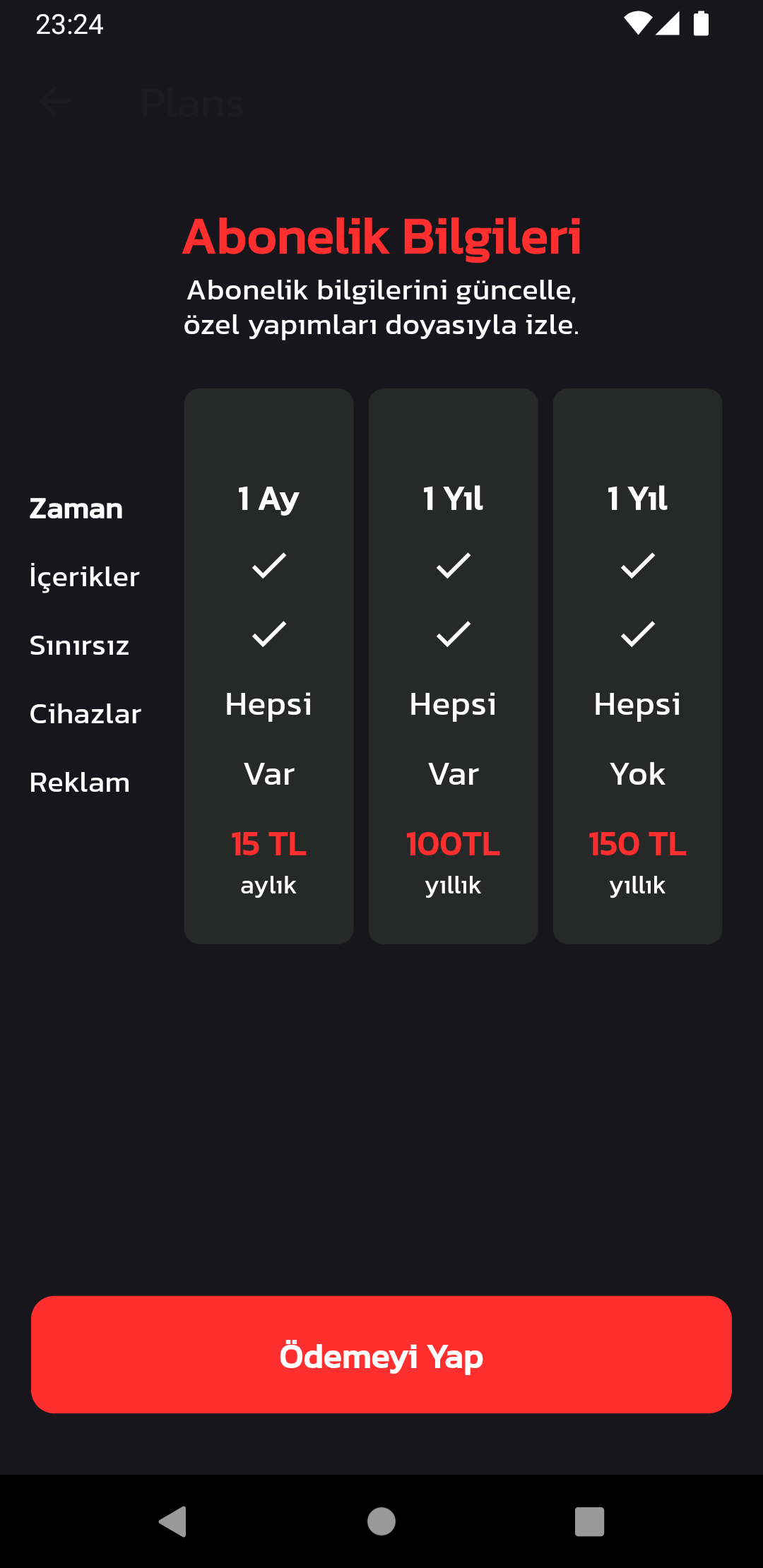The width and height of the screenshot is (763, 1568).
Task: Tap the system home button
Action: [x=381, y=1521]
